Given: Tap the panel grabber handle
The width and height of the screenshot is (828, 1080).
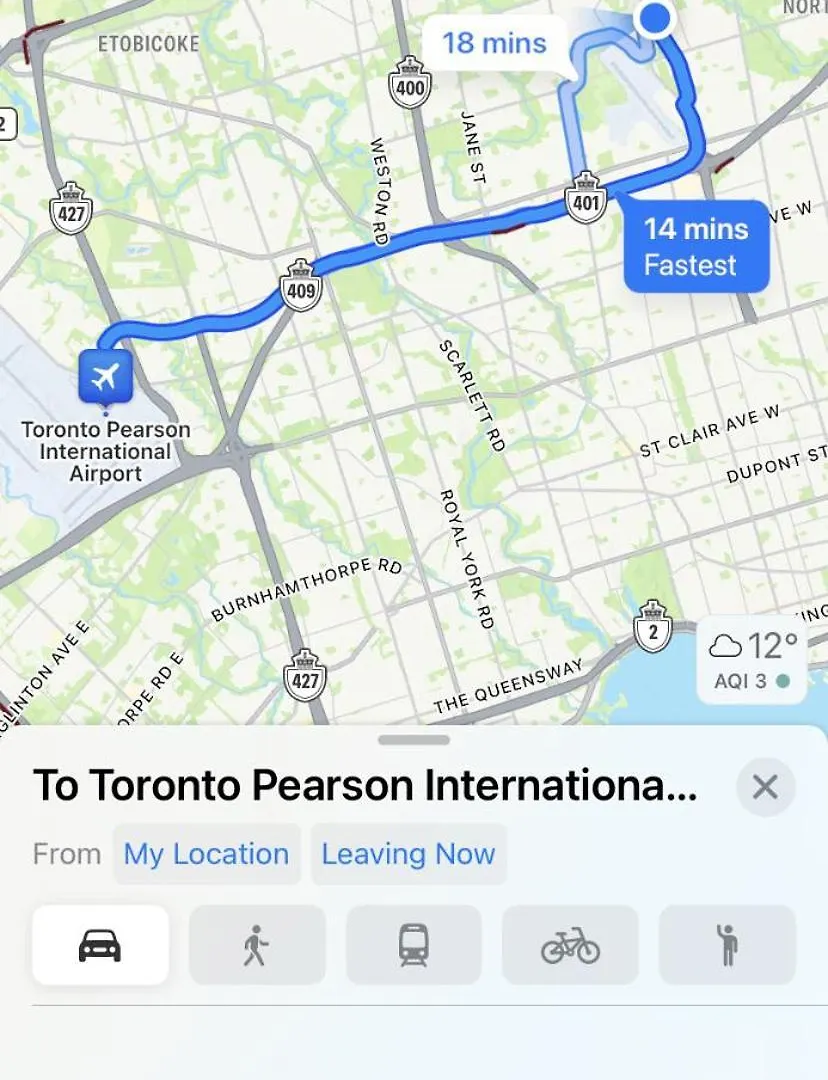Looking at the screenshot, I should [x=414, y=740].
